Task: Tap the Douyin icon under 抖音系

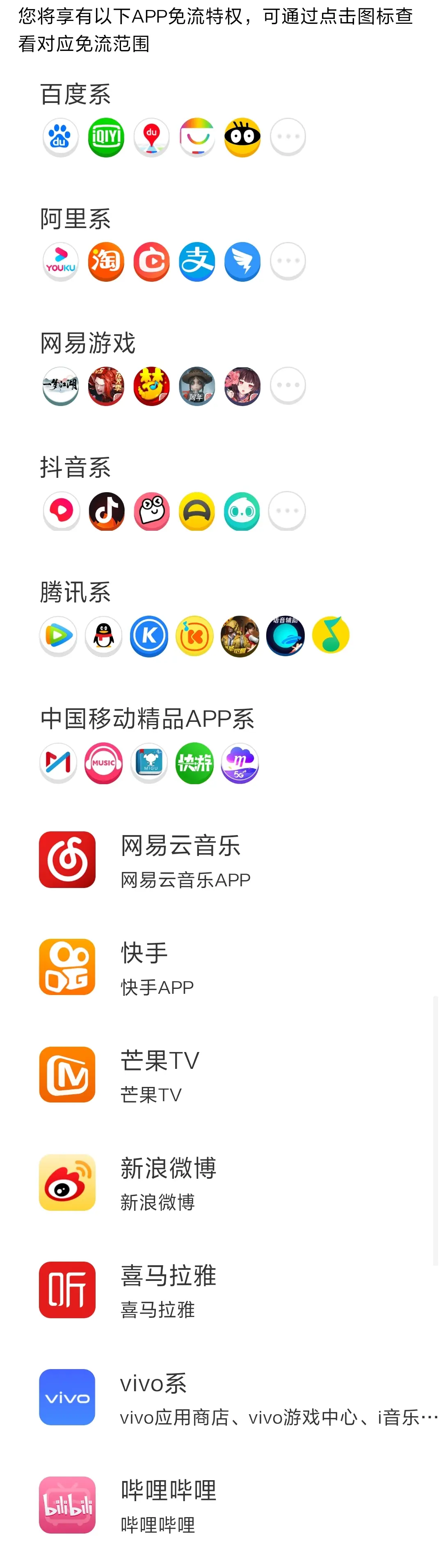Action: click(x=107, y=511)
